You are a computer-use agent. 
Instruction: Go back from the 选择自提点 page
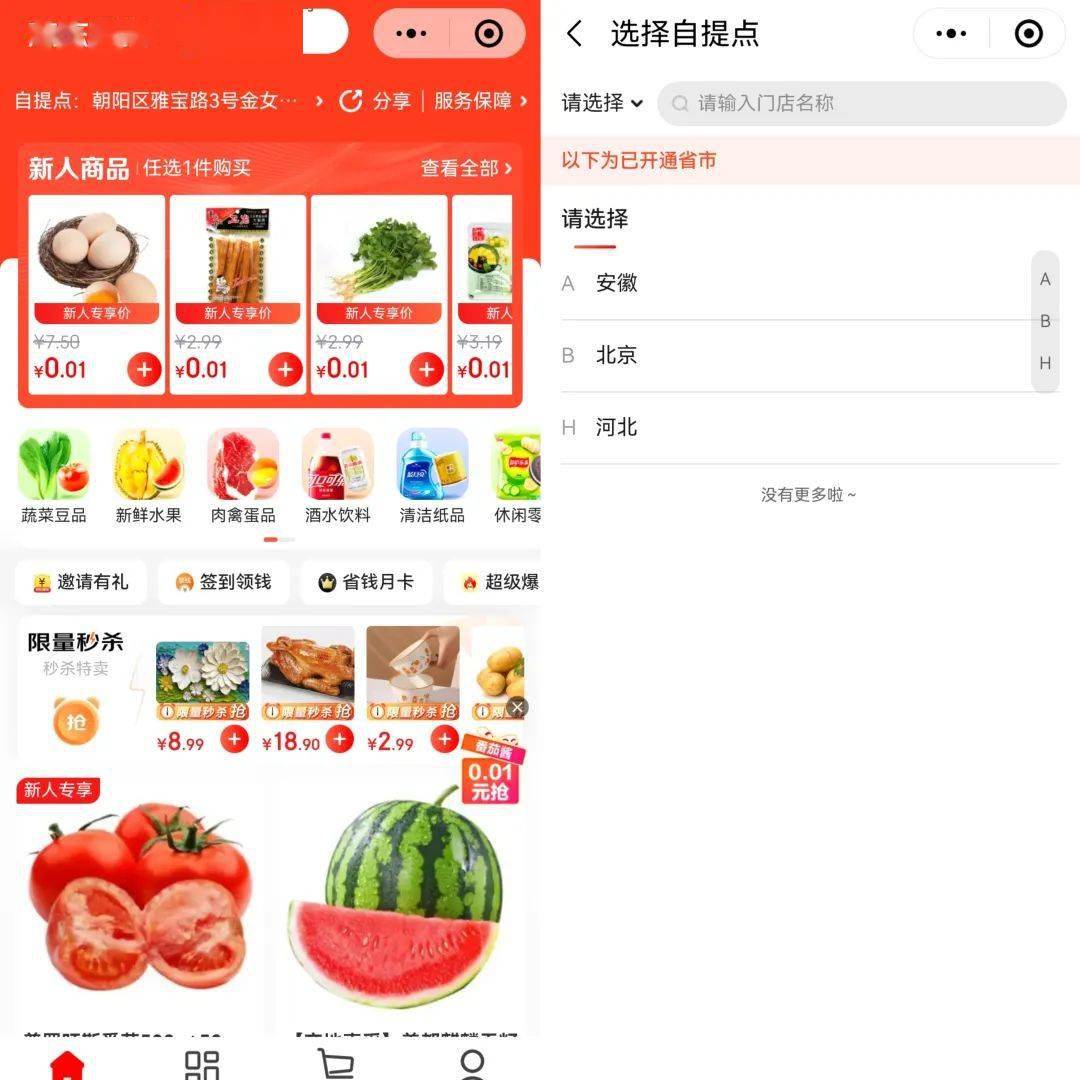(x=574, y=34)
